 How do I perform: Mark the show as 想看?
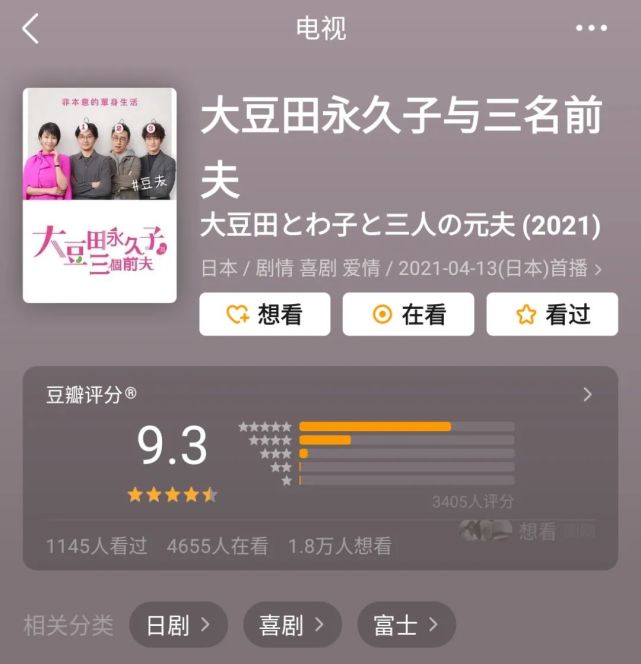tap(264, 315)
